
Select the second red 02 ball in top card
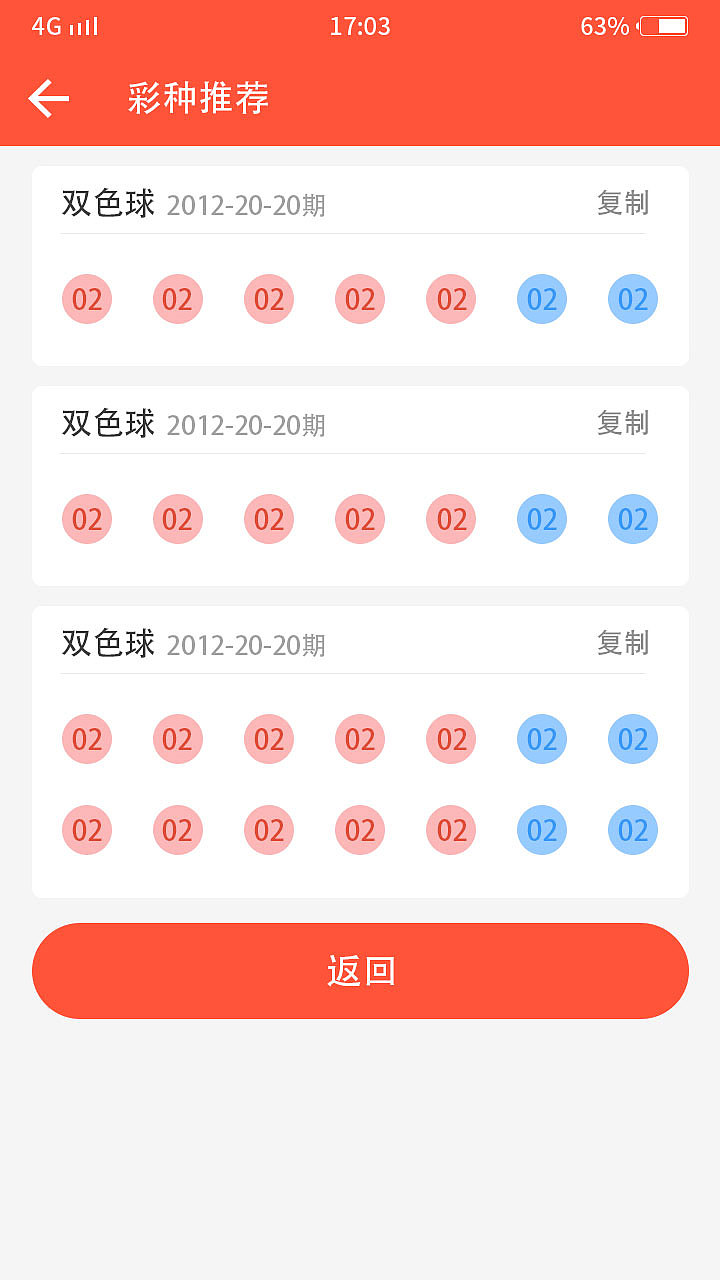coord(177,298)
